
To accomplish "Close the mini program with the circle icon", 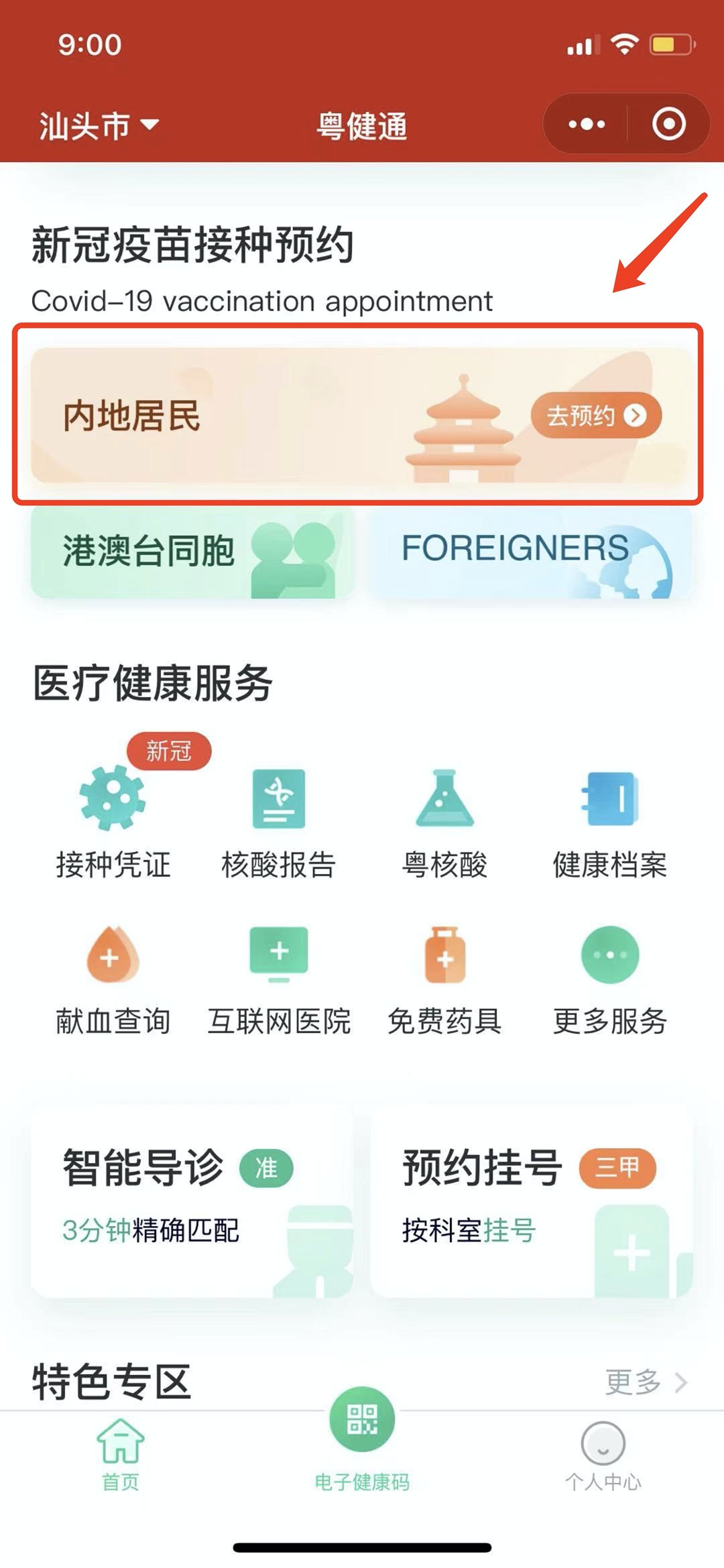I will 668,124.
